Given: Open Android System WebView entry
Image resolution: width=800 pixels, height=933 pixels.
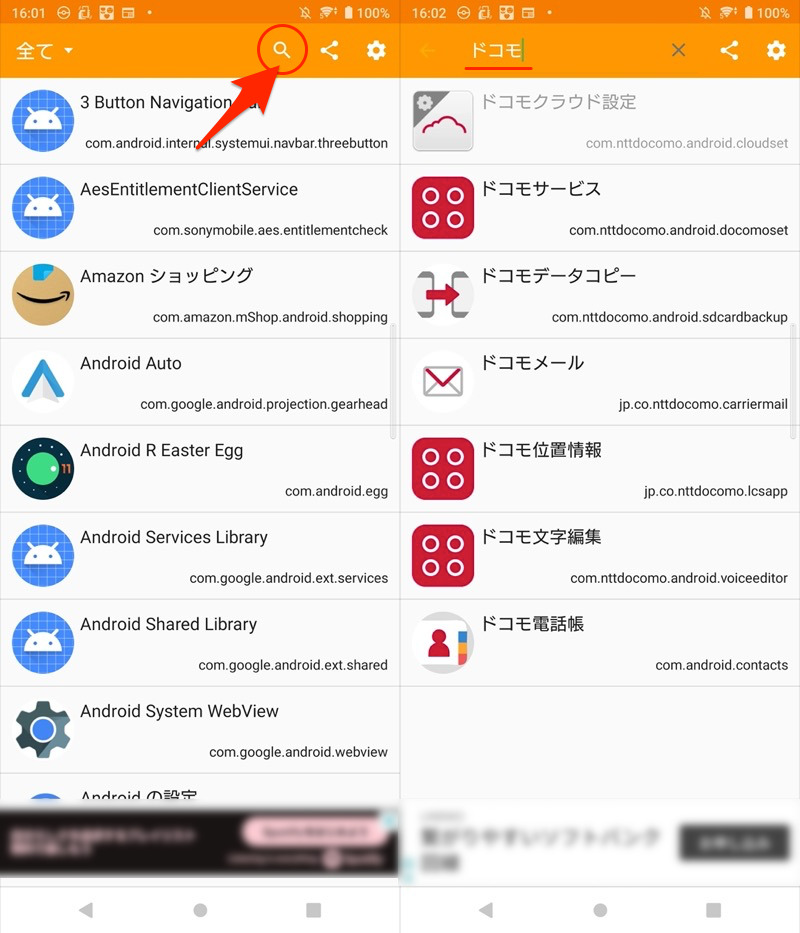Looking at the screenshot, I should pyautogui.click(x=200, y=730).
